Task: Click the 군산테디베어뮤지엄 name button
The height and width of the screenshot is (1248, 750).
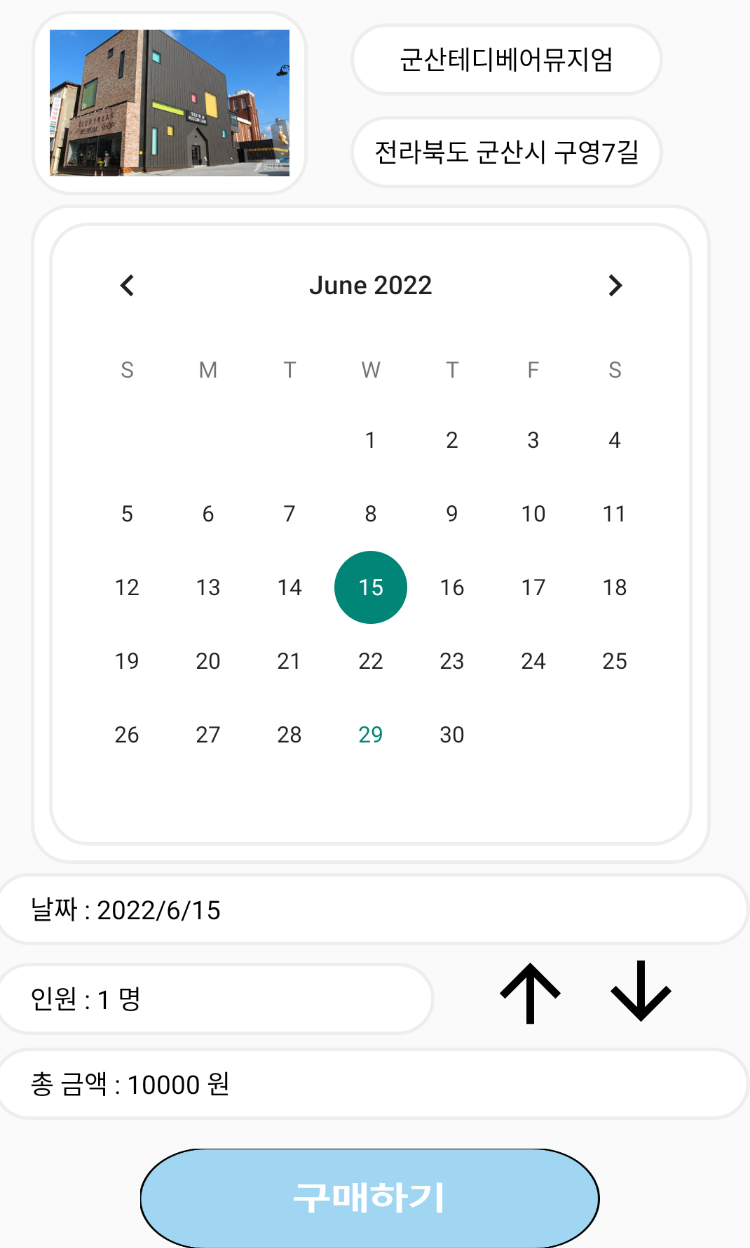Action: (506, 60)
